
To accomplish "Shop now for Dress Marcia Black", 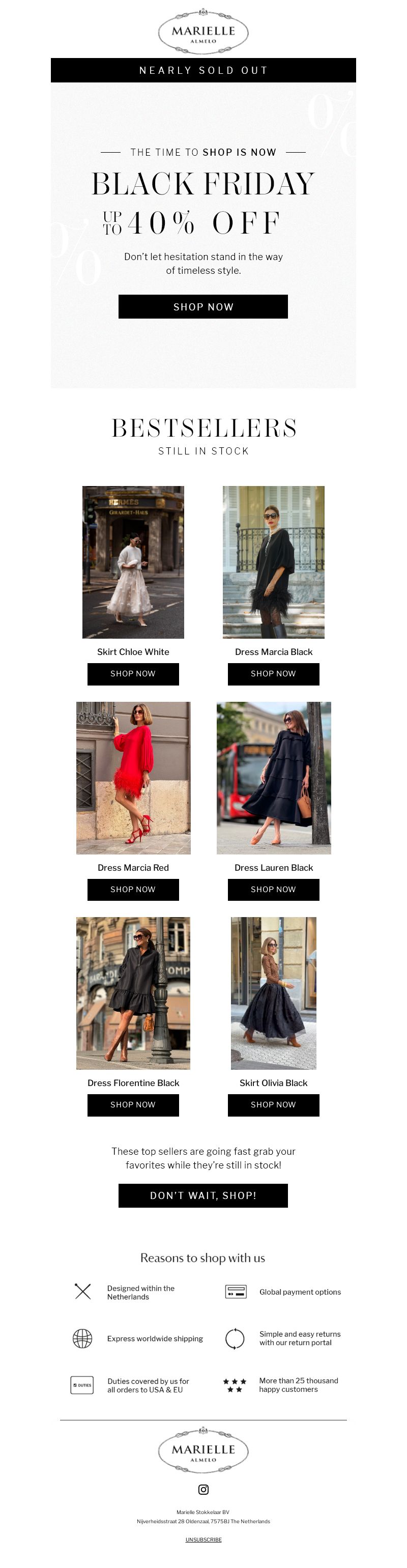I will coord(273,674).
